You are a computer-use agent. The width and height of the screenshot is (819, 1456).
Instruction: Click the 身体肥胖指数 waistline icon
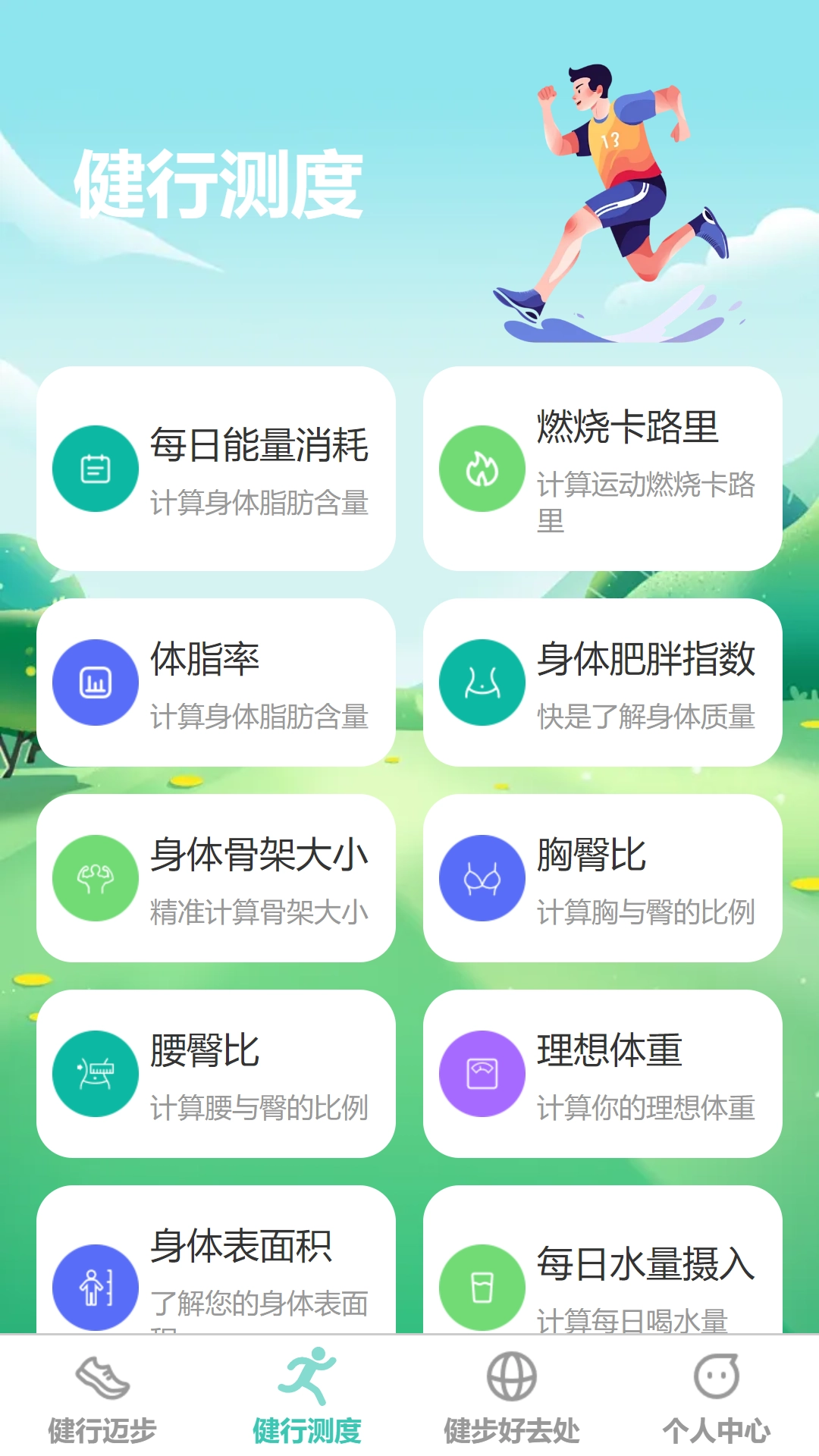pyautogui.click(x=481, y=681)
